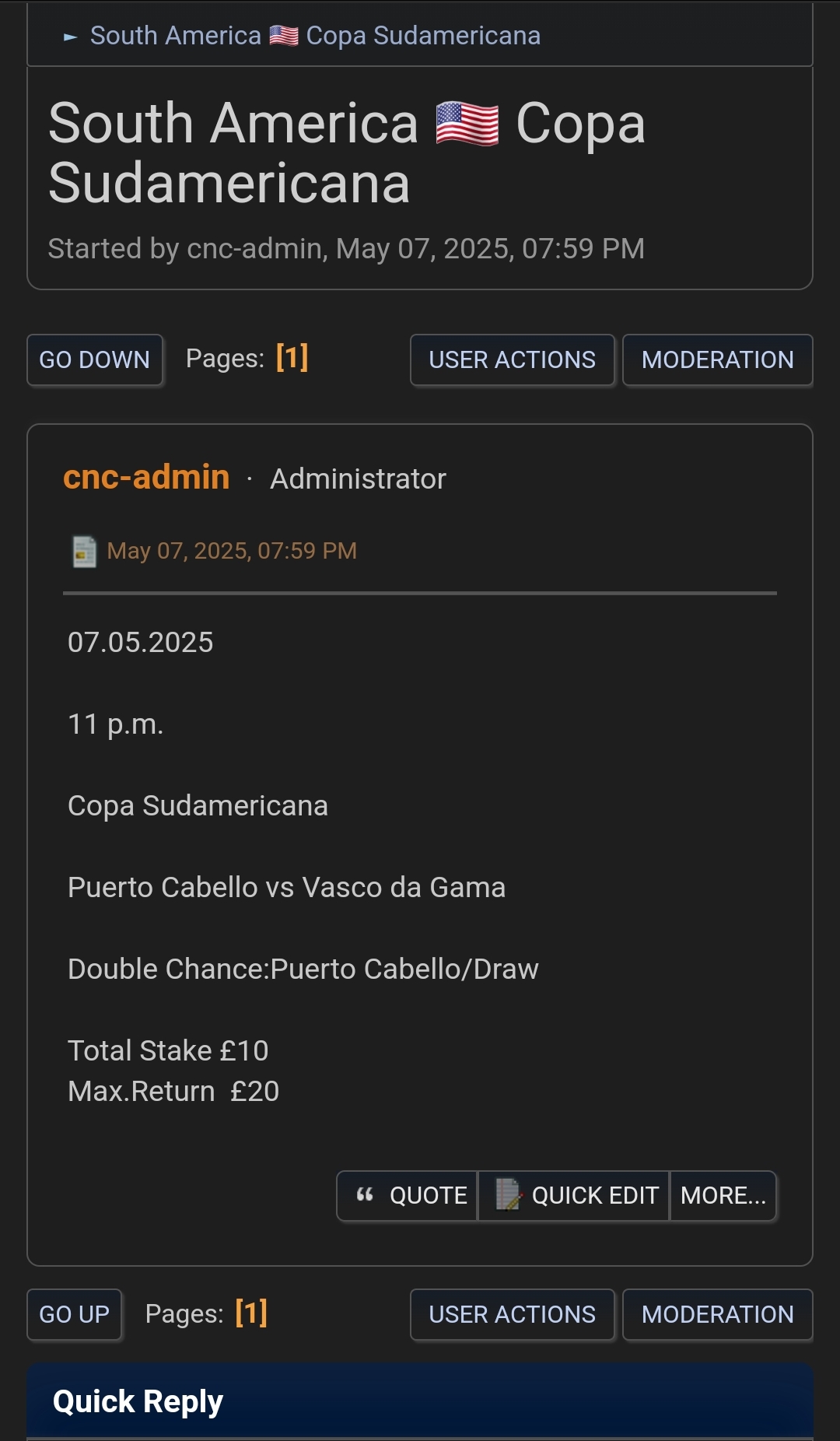Open the top MODERATION menu

[x=717, y=359]
